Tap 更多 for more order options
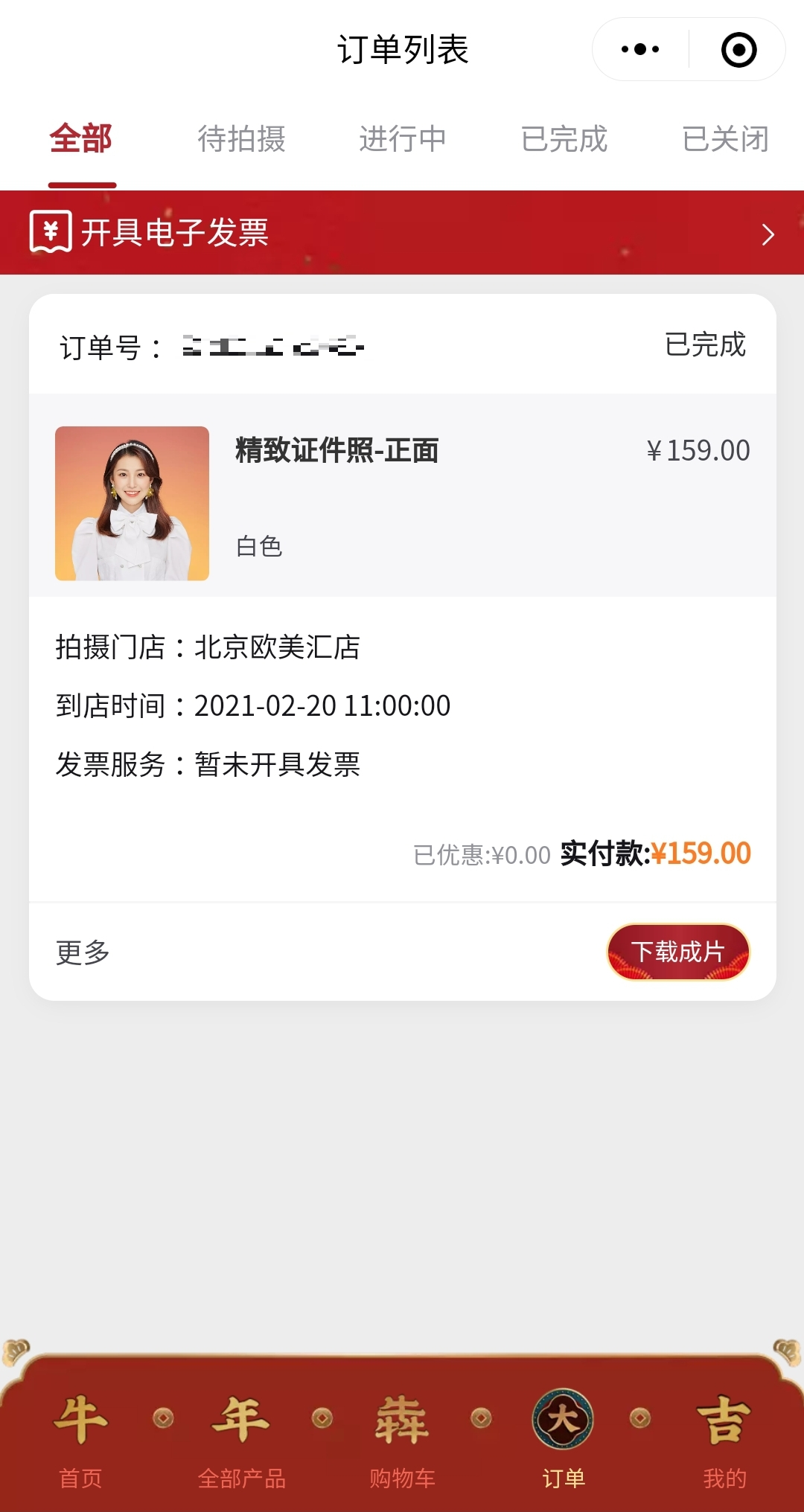Image resolution: width=804 pixels, height=1512 pixels. click(83, 952)
